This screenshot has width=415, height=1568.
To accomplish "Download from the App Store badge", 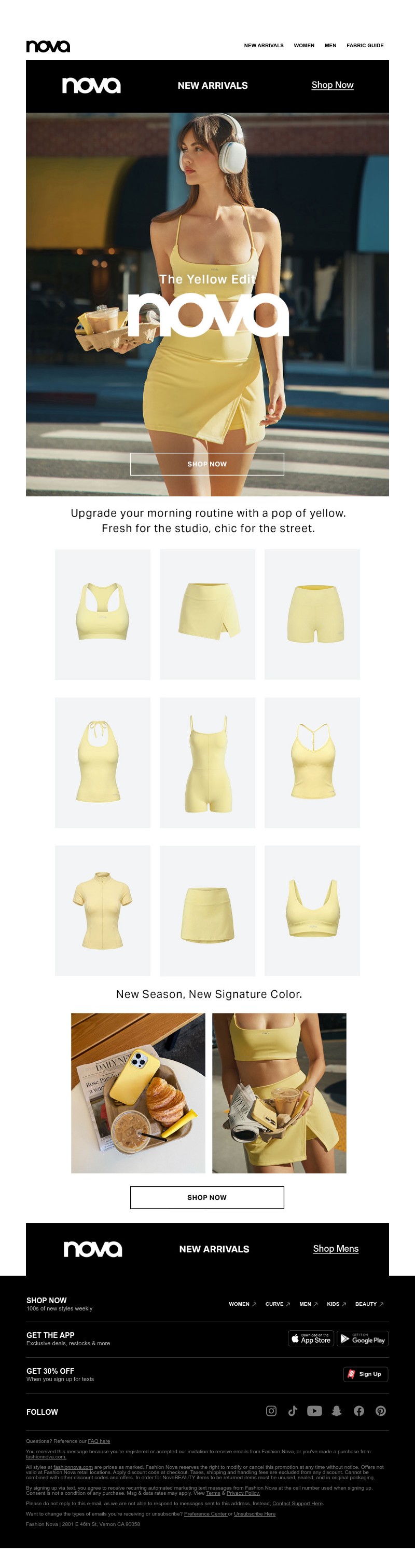I will [310, 1339].
